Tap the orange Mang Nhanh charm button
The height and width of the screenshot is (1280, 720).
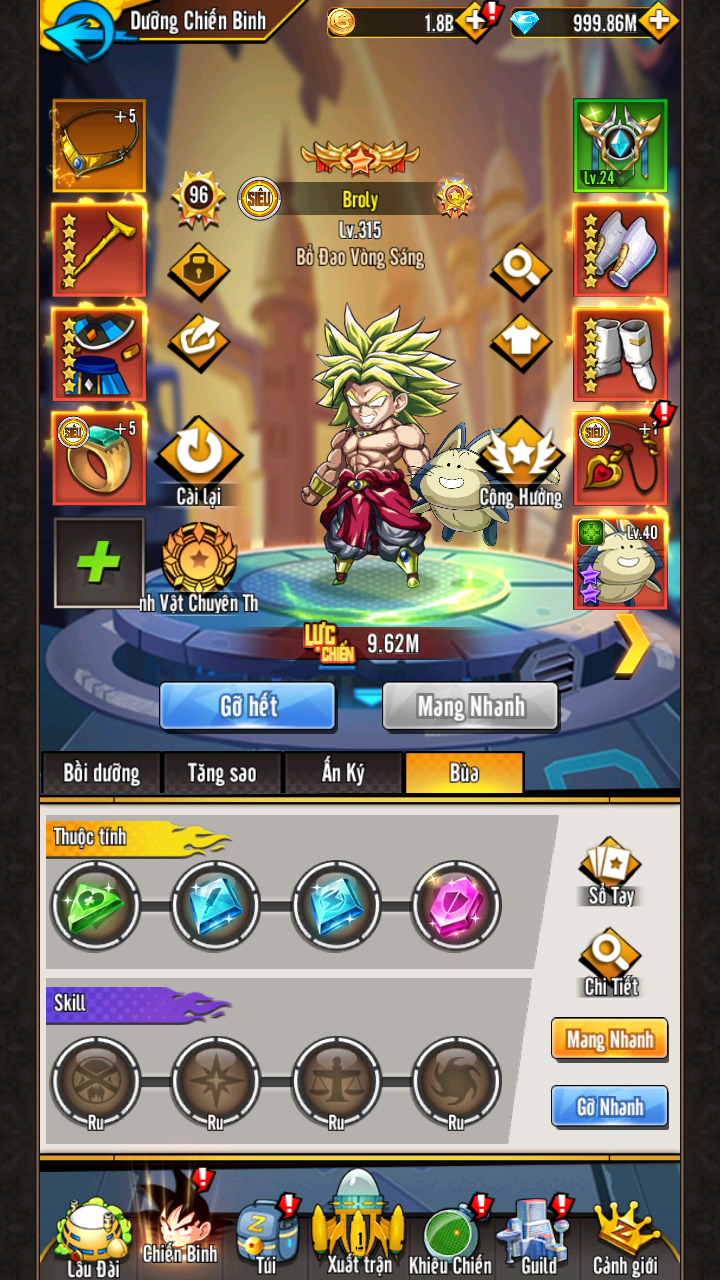(x=609, y=1040)
